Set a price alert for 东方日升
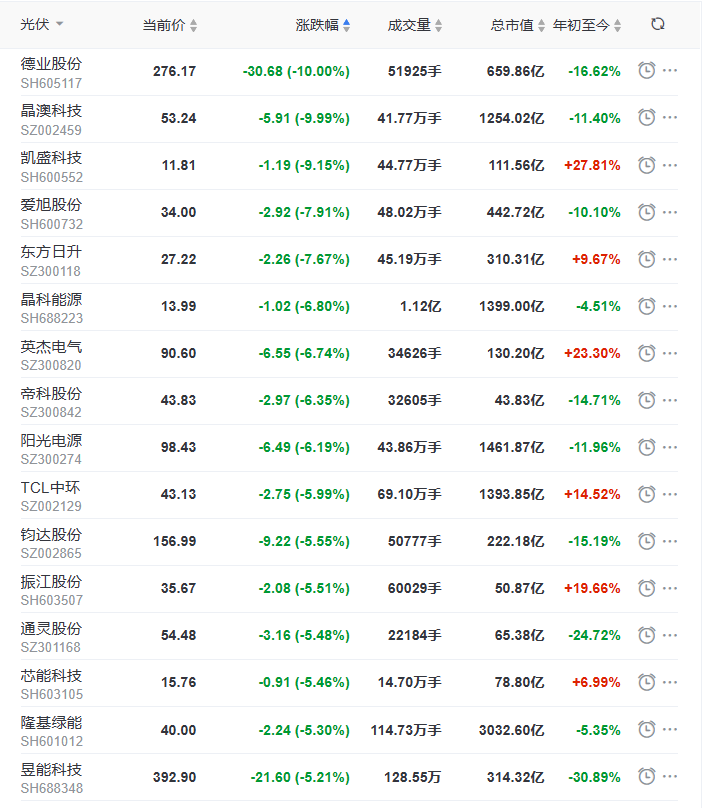Image resolution: width=707 pixels, height=808 pixels. [647, 259]
